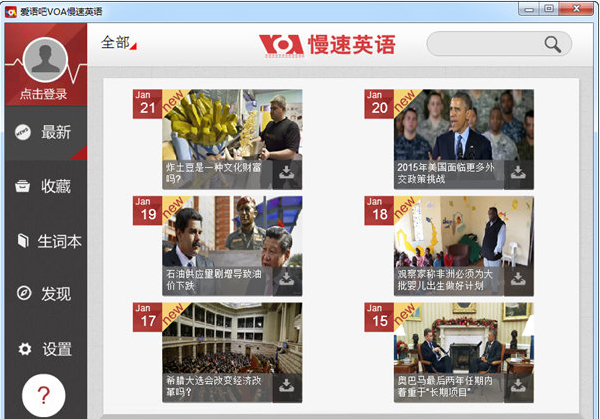Download the Jan 20 外交政策 article

coord(518,173)
